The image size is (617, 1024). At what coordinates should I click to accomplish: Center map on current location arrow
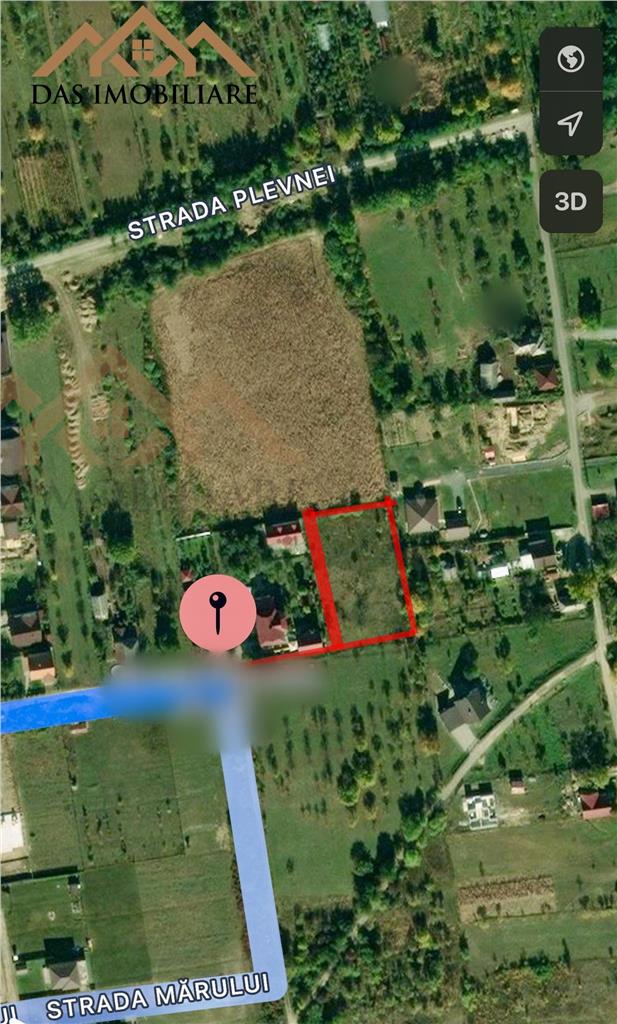tap(571, 123)
